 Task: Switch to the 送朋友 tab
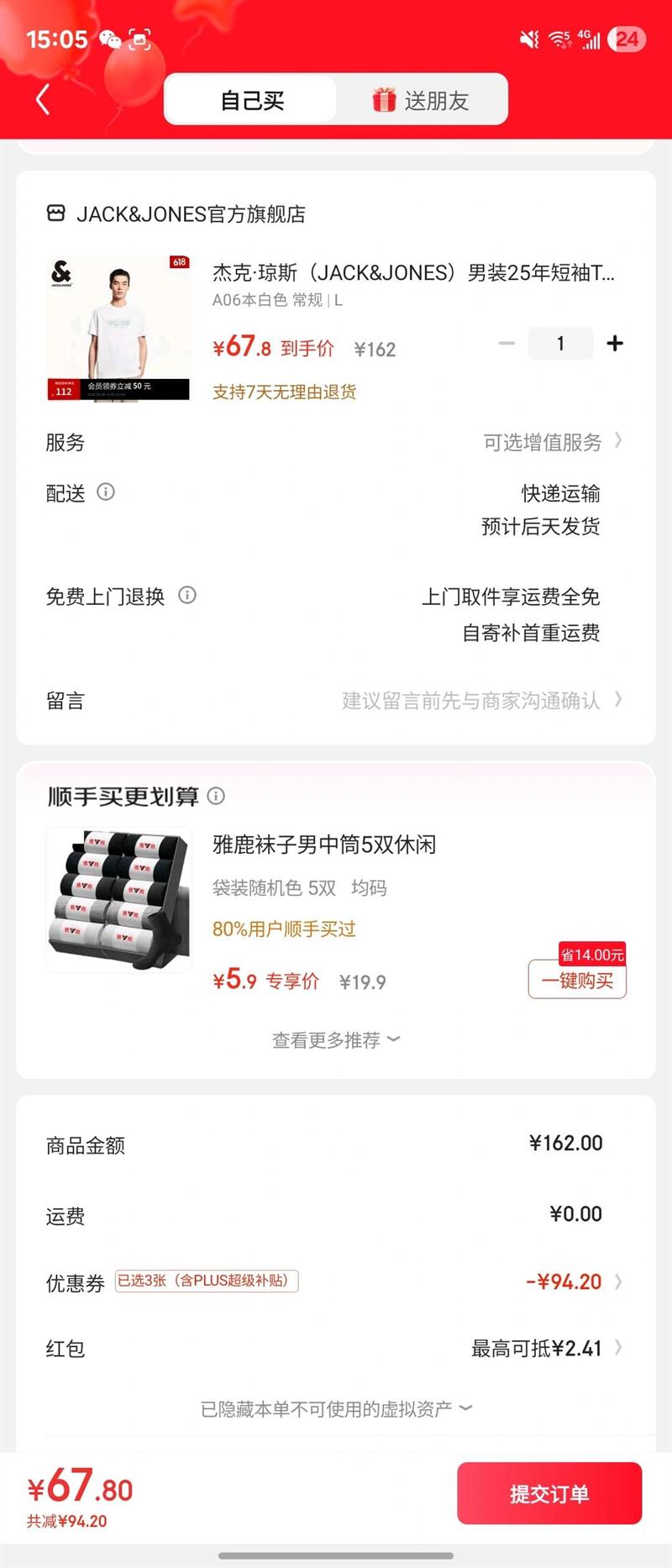point(421,101)
